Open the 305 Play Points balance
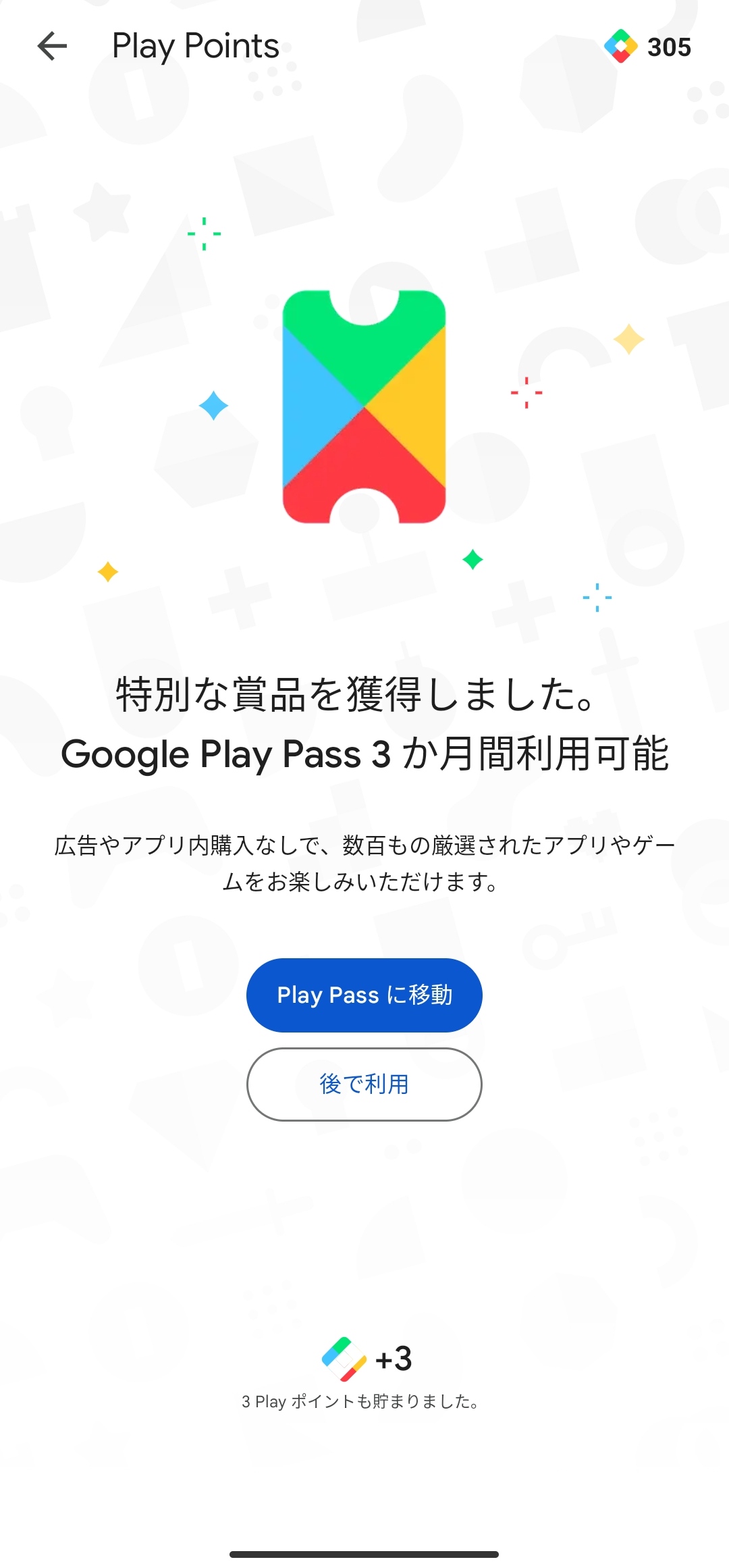Viewport: 729px width, 1568px height. click(647, 47)
